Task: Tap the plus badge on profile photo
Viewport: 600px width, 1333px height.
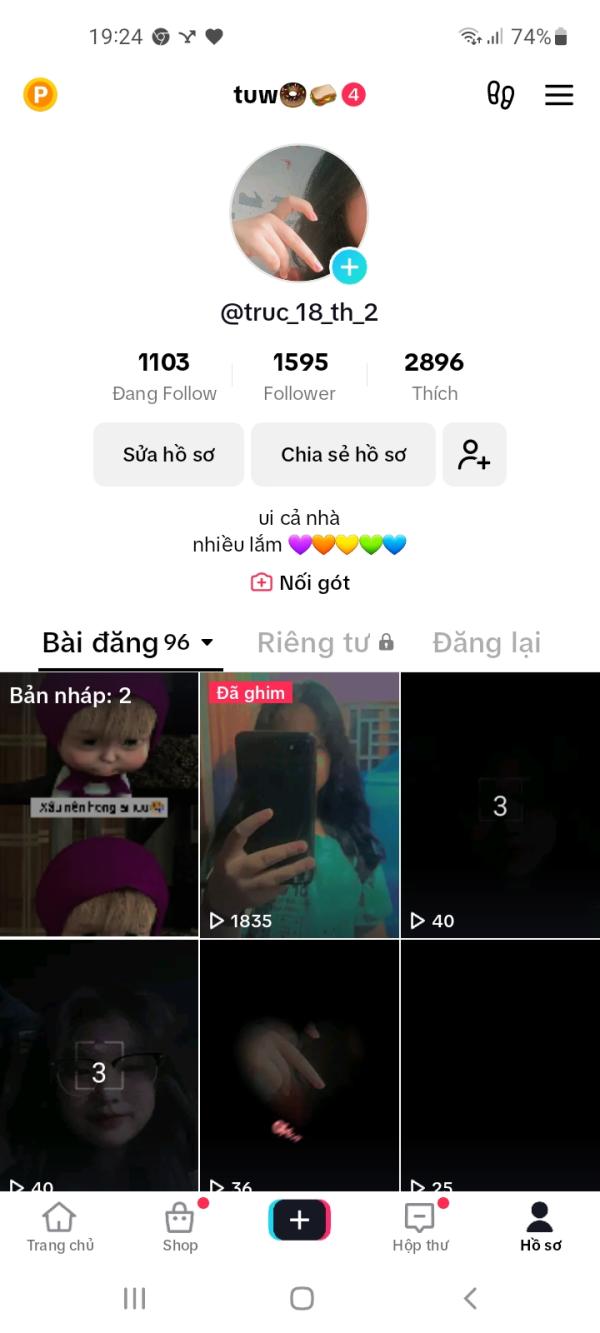Action: point(349,267)
